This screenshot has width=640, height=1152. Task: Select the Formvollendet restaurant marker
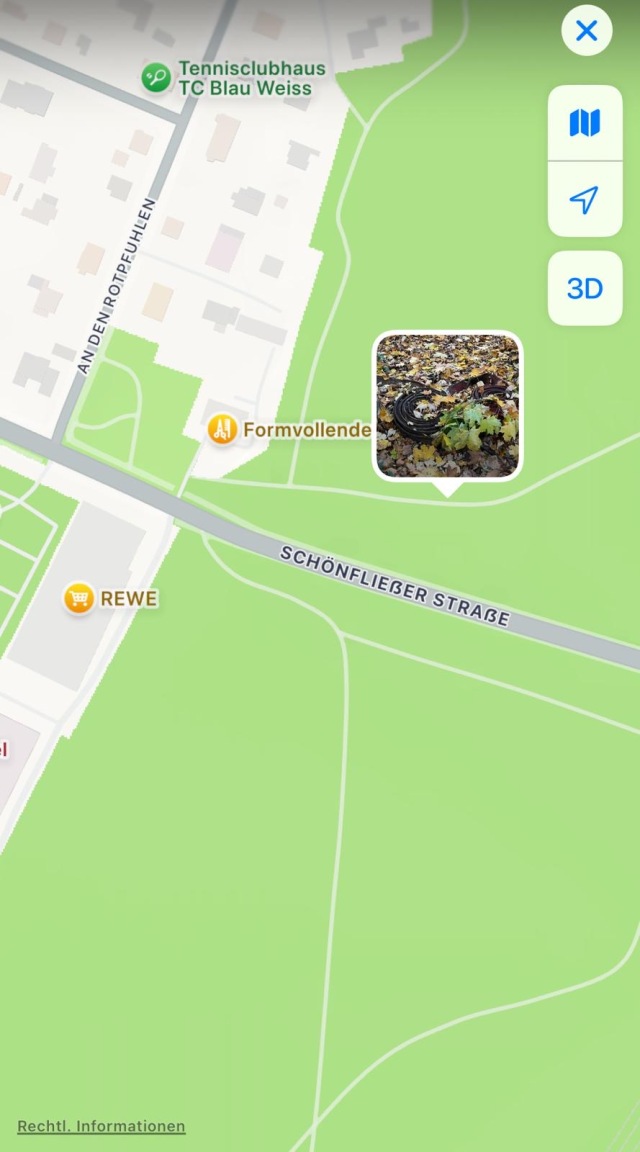[x=222, y=430]
